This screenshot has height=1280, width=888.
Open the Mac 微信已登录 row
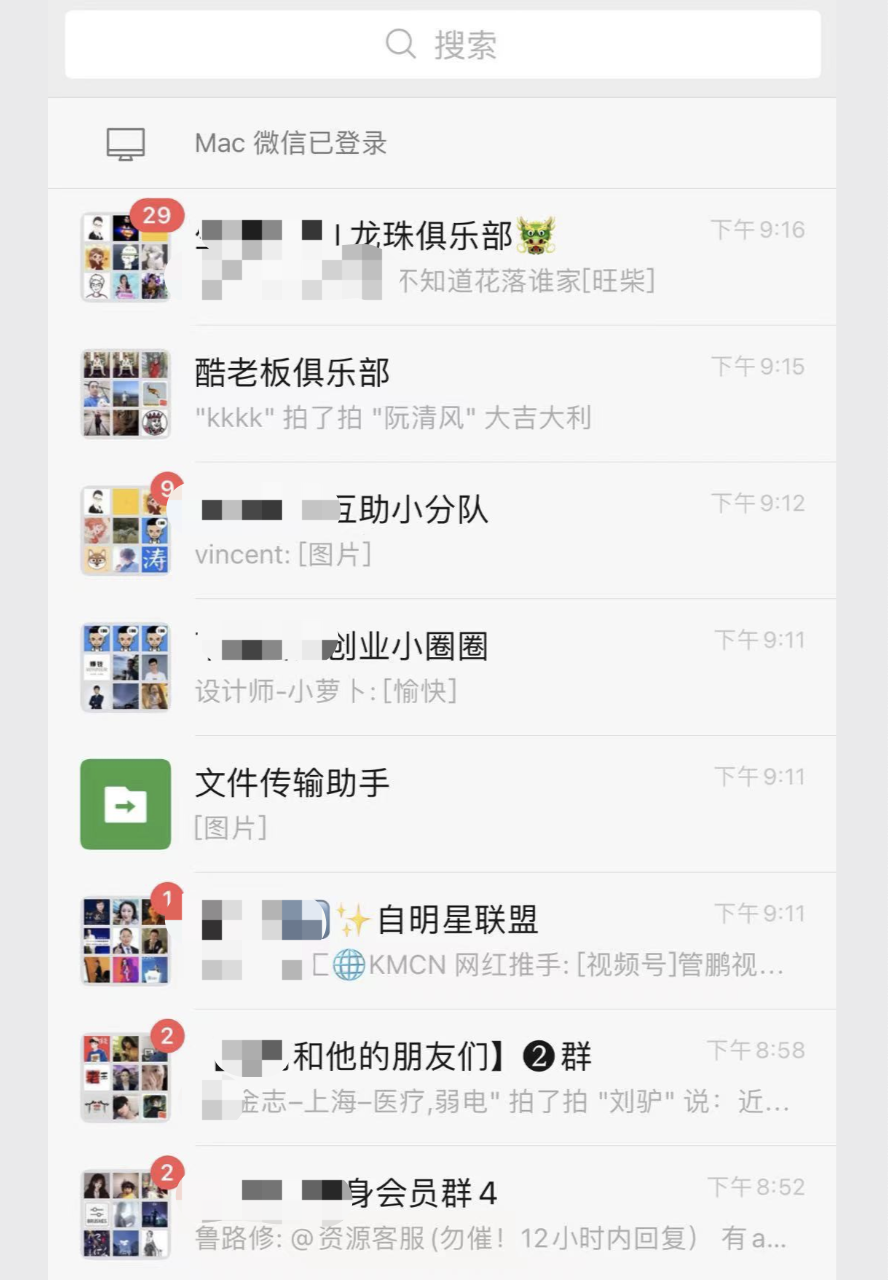coord(442,143)
